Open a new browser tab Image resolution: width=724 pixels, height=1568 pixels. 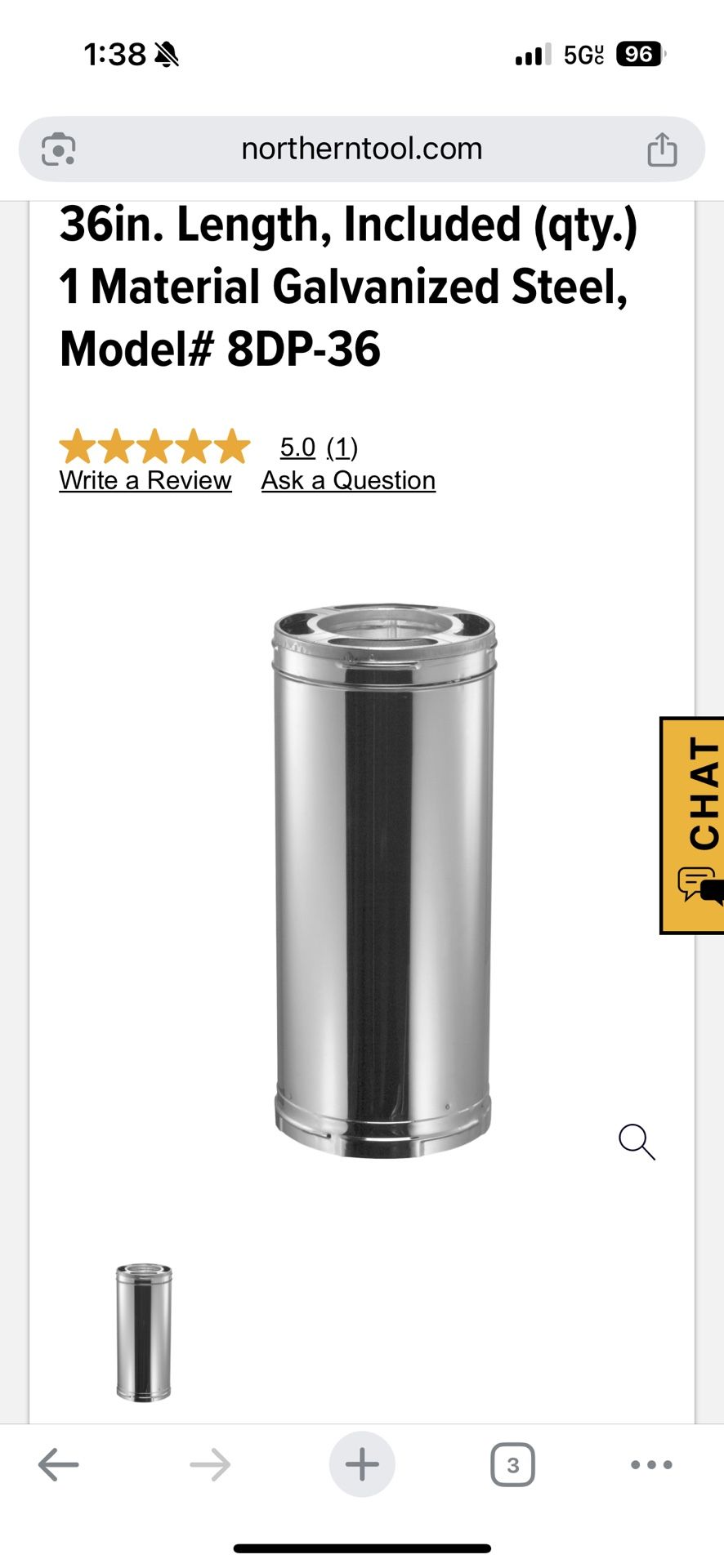pos(362,1464)
